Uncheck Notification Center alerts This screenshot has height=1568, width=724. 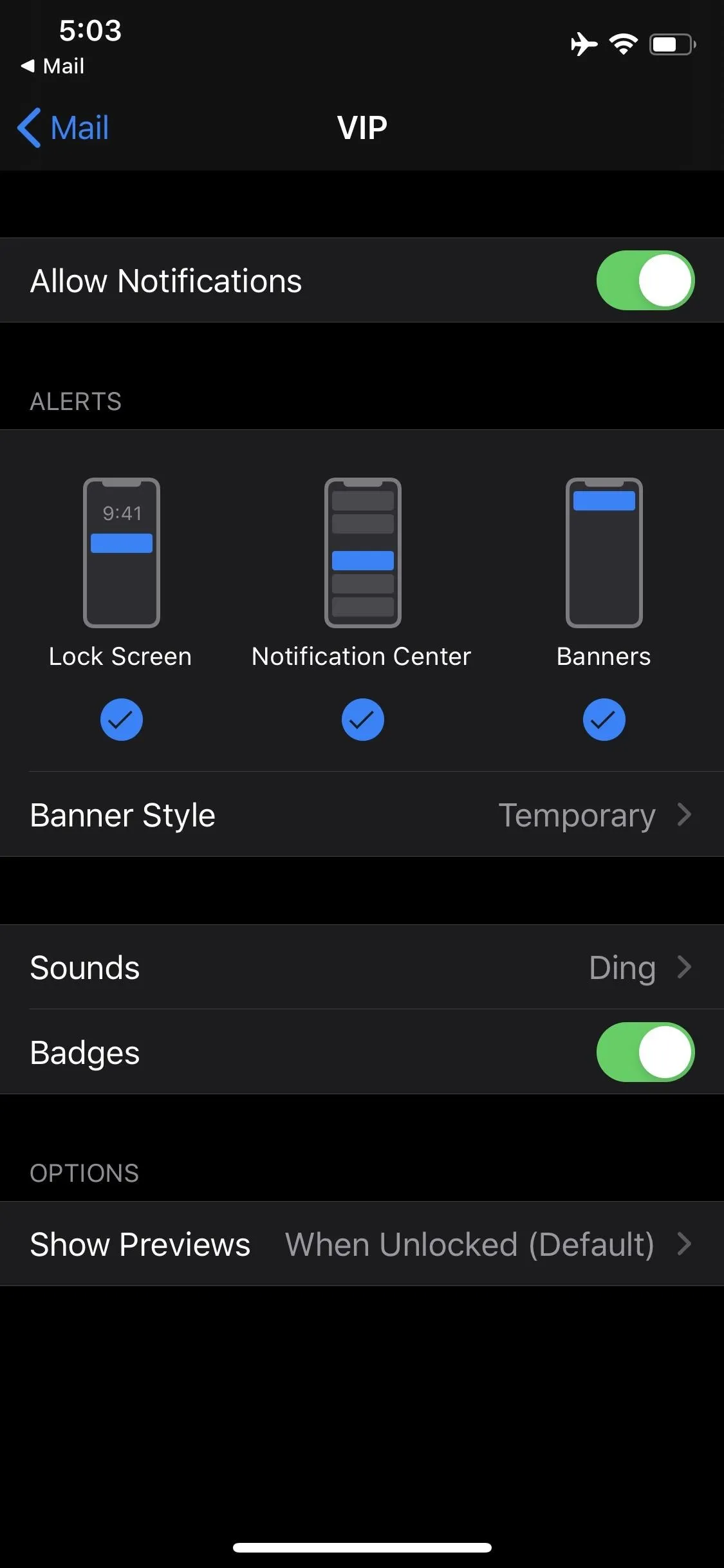[362, 719]
